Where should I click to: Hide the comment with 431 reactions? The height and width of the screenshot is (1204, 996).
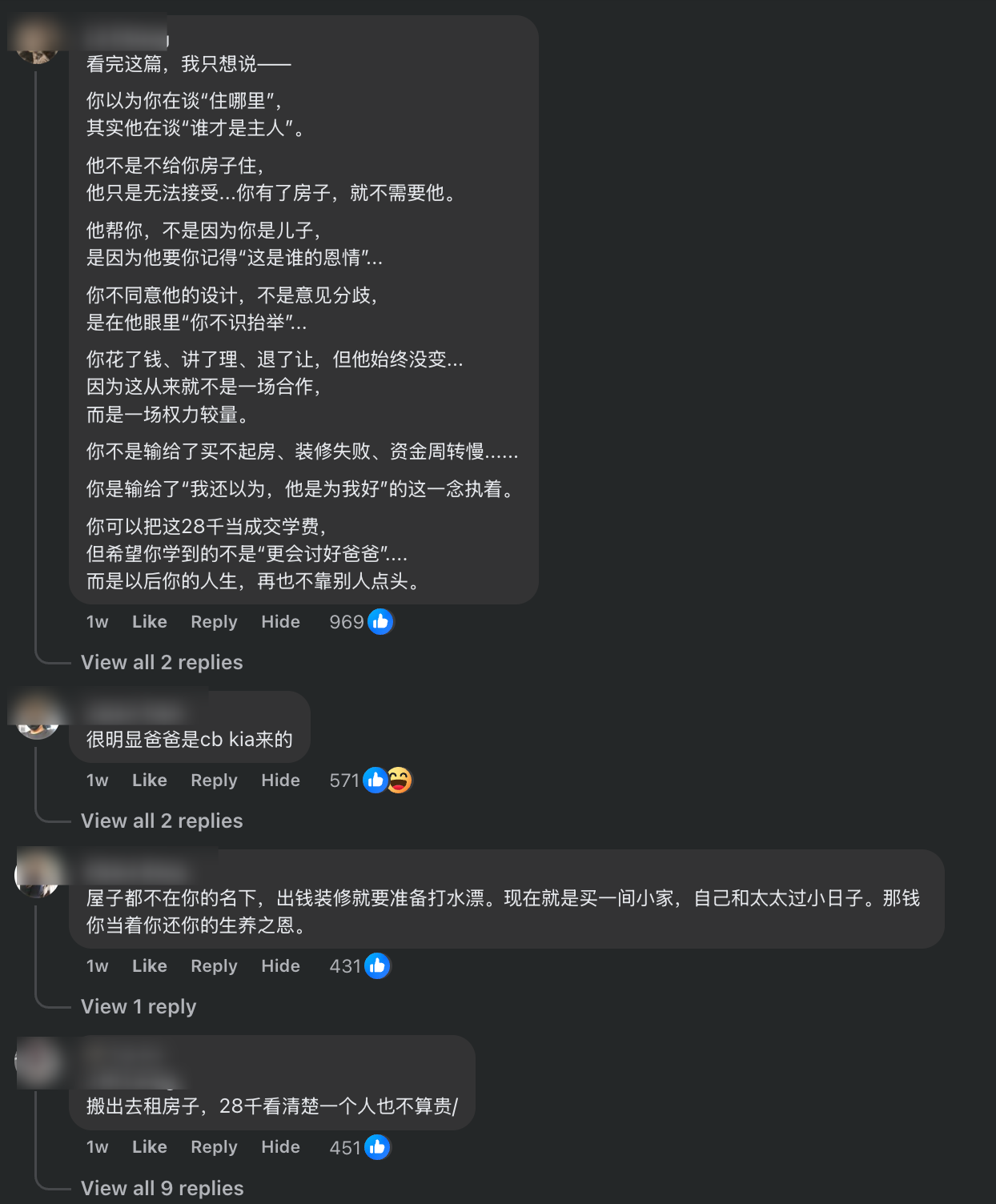click(280, 966)
